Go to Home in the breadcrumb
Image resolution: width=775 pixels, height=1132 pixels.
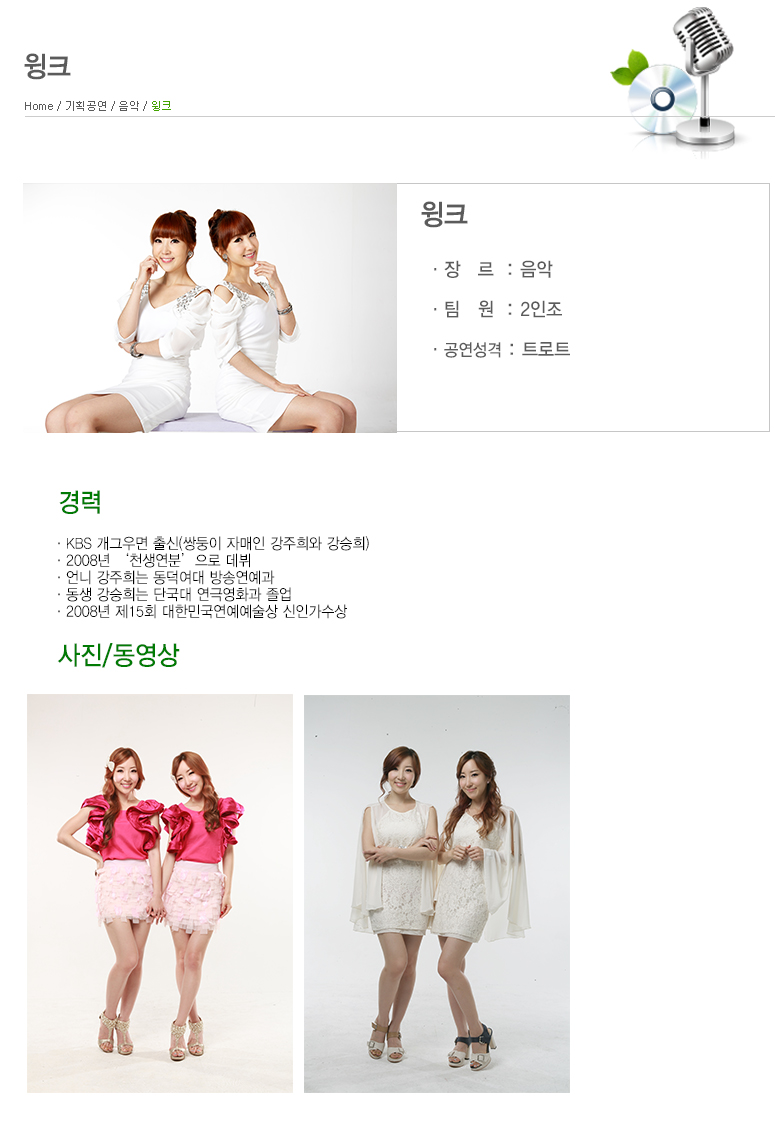(39, 106)
